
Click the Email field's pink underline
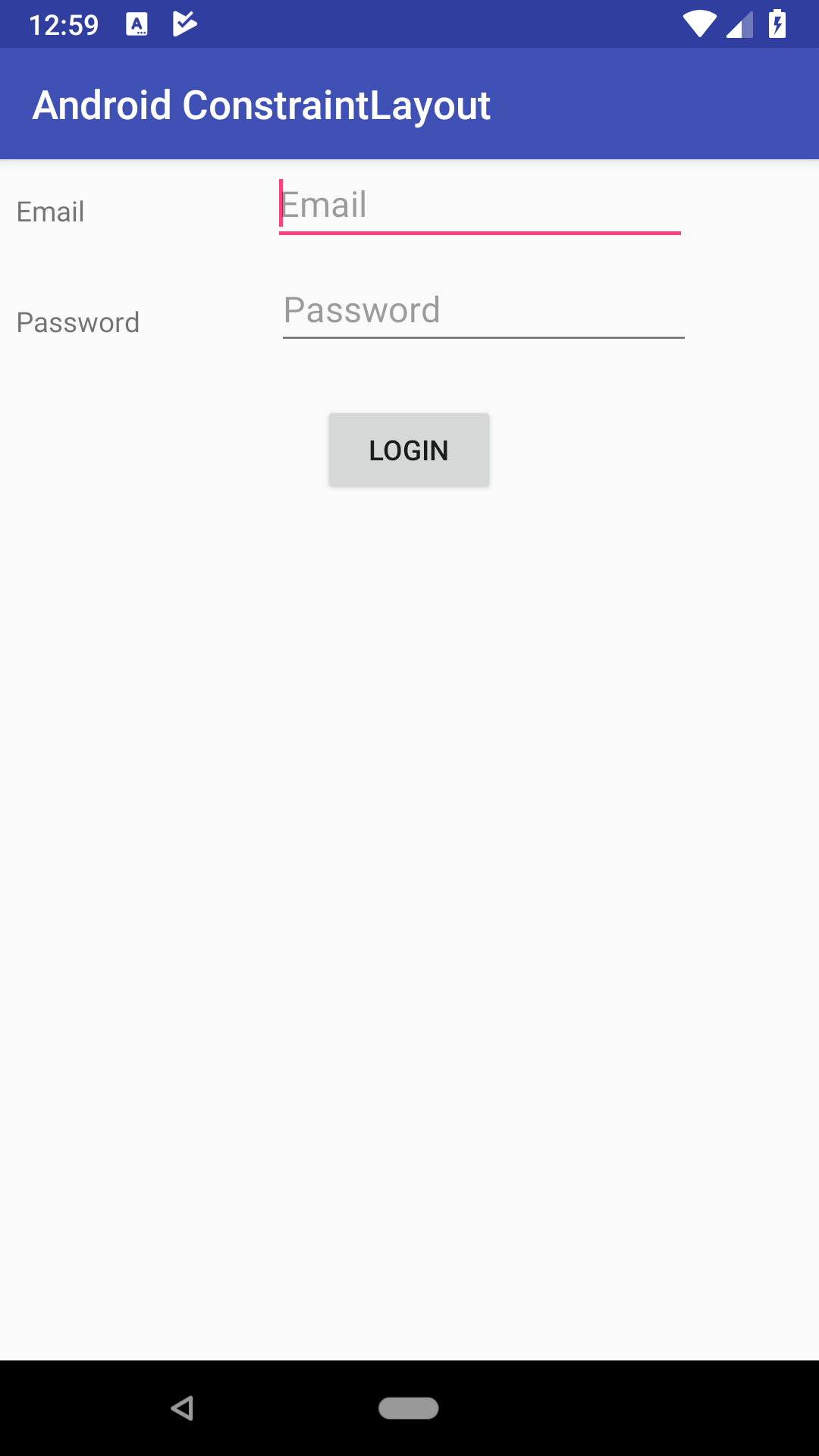pos(479,234)
